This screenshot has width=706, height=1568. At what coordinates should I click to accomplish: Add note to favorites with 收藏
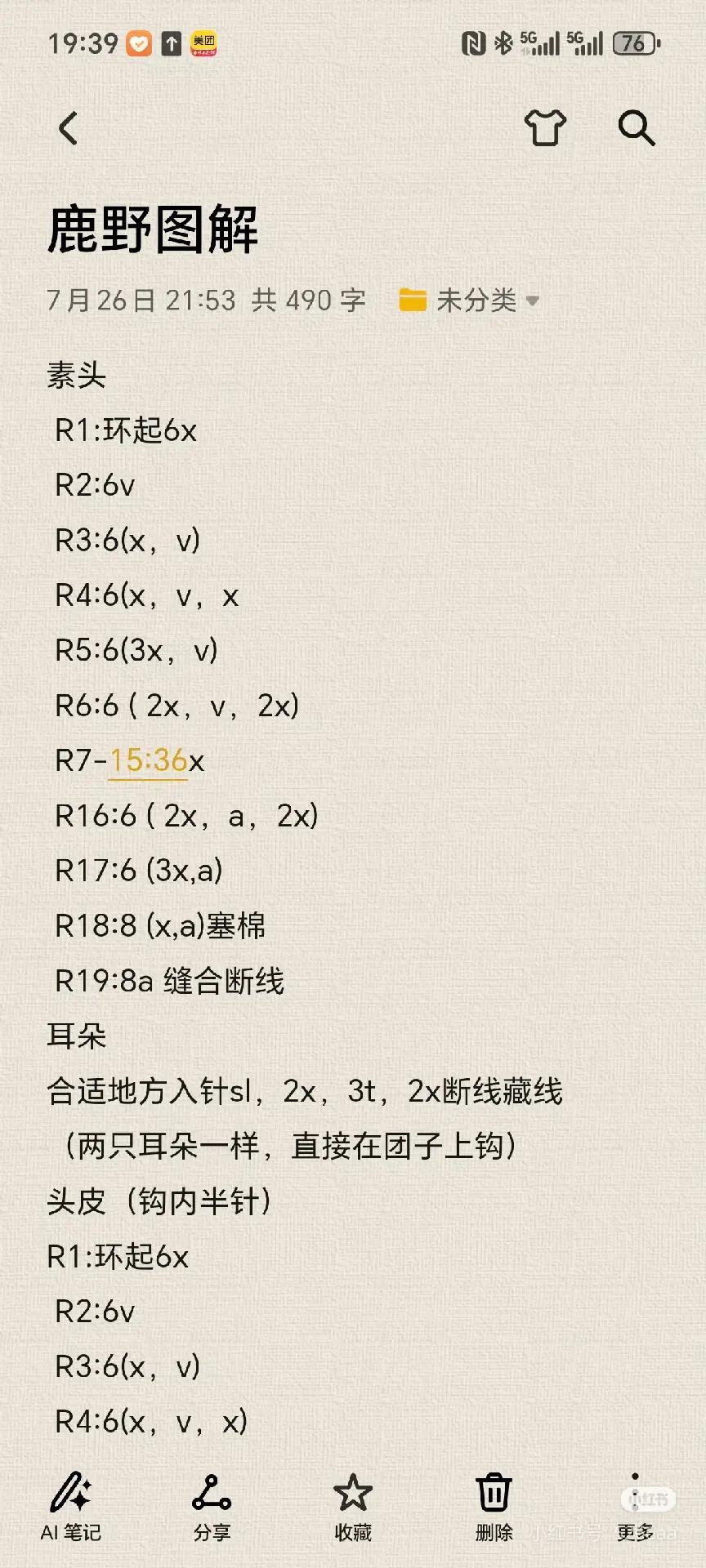pyautogui.click(x=353, y=1506)
